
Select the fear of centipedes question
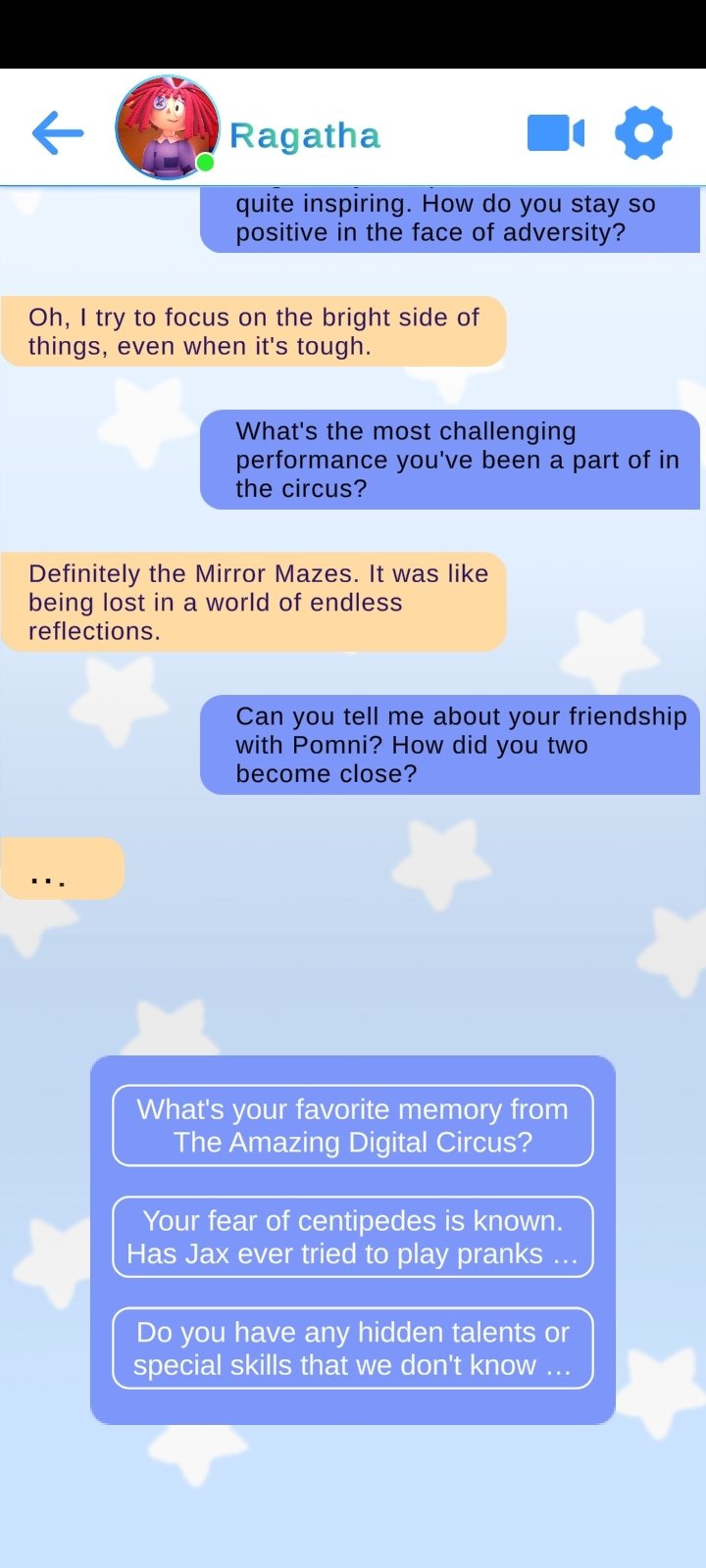pyautogui.click(x=353, y=1237)
